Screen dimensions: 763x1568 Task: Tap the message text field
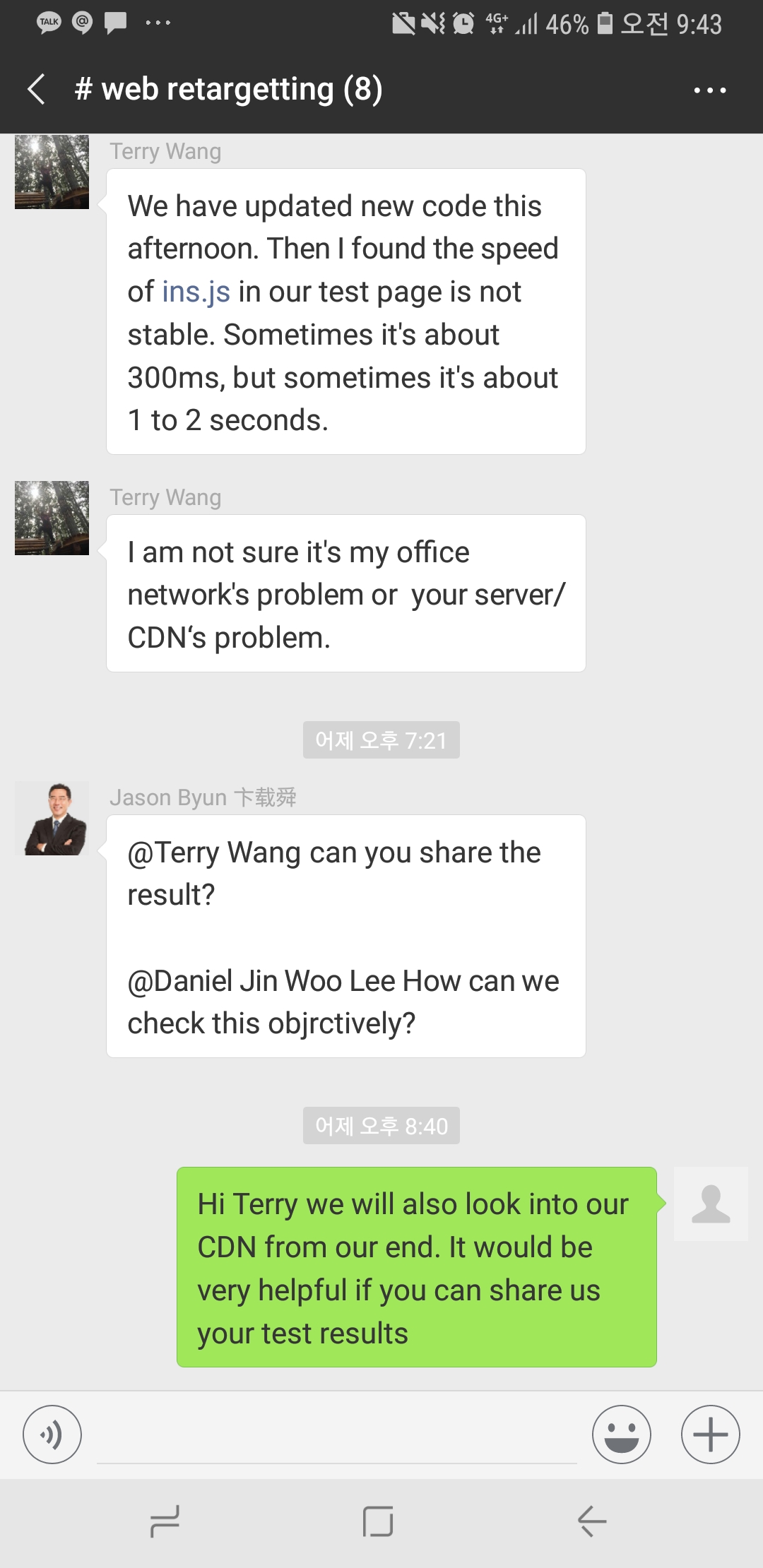pyautogui.click(x=336, y=1436)
